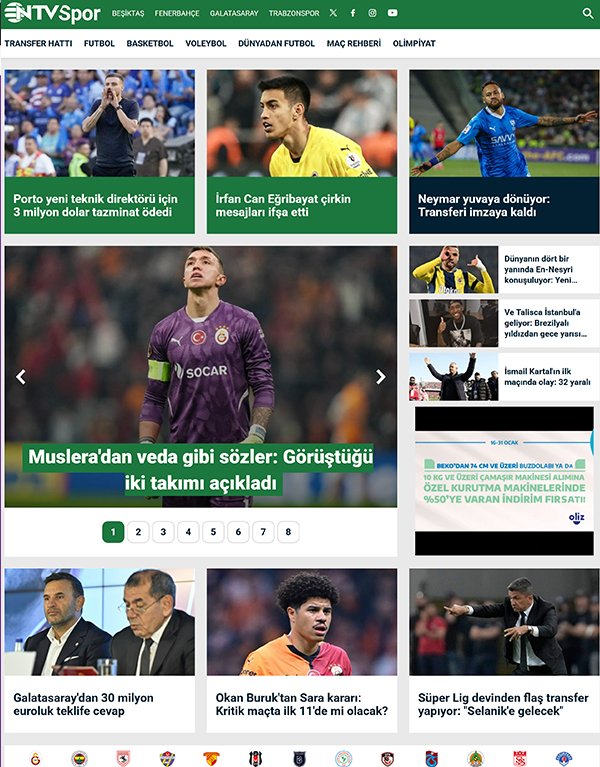Viewport: 600px width, 767px height.
Task: Open the Maç Rehberi section
Action: click(353, 44)
